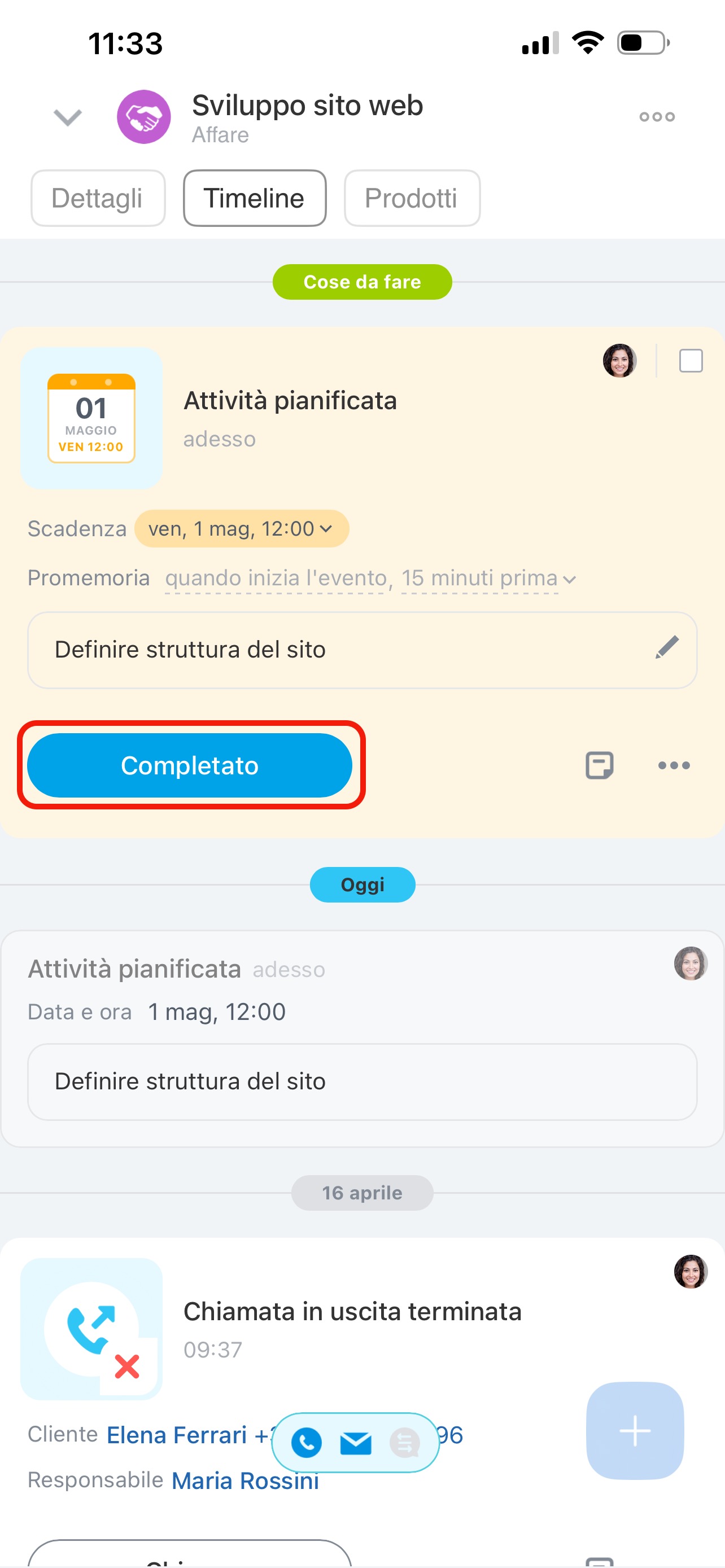Tick the planned activity checkbox
This screenshot has width=725, height=1568.
[691, 361]
